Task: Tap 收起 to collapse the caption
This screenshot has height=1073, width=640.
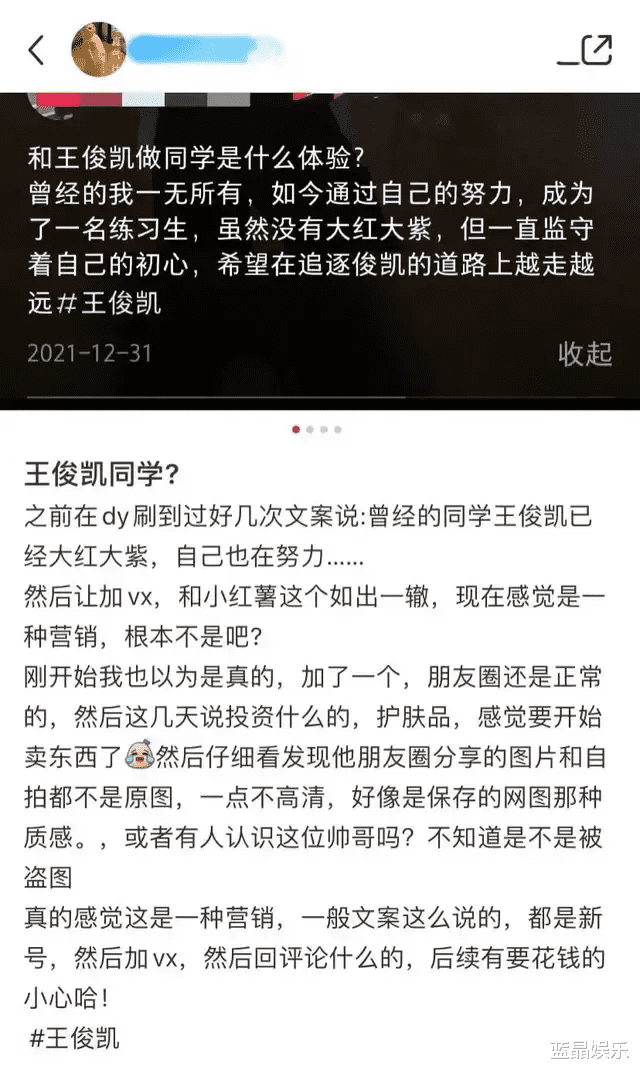Action: (x=584, y=353)
